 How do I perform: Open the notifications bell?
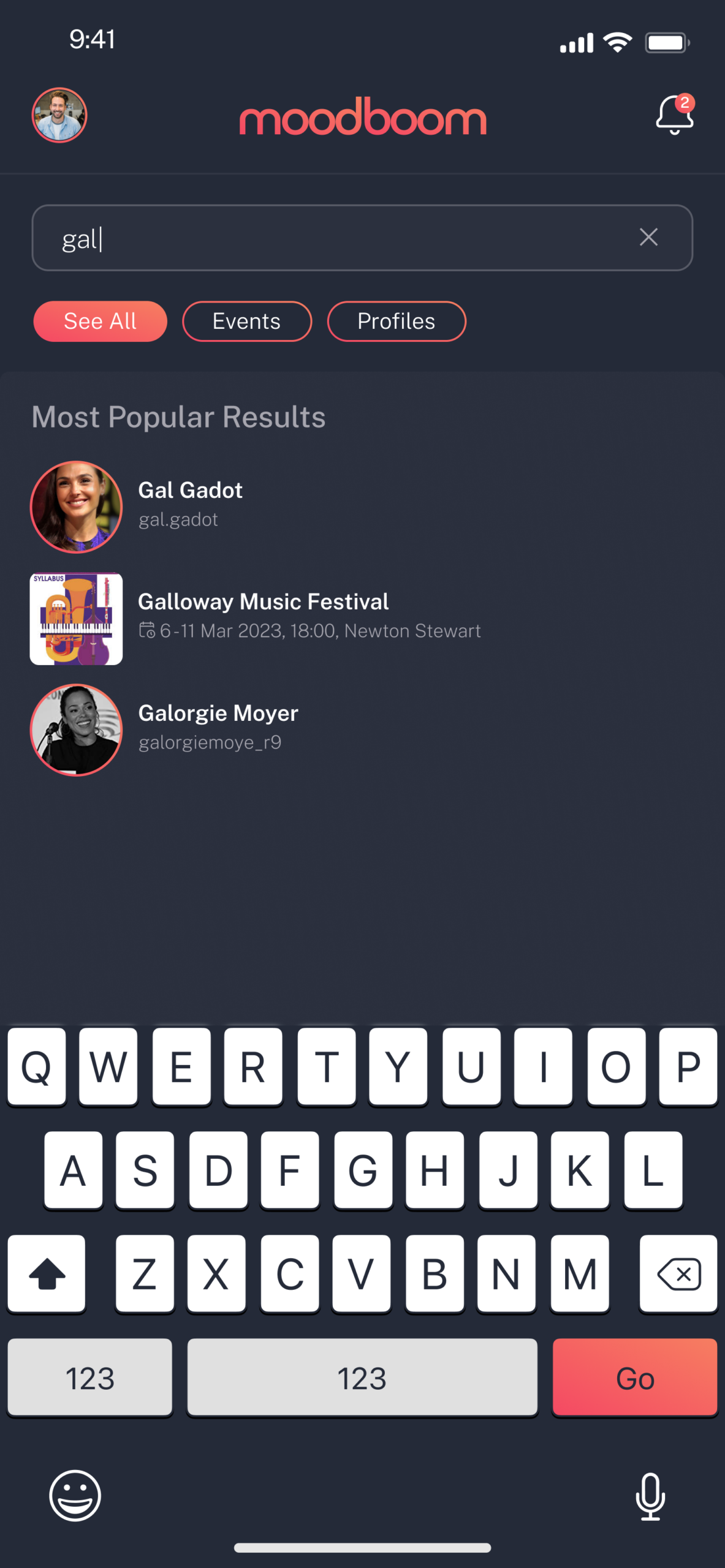(674, 115)
